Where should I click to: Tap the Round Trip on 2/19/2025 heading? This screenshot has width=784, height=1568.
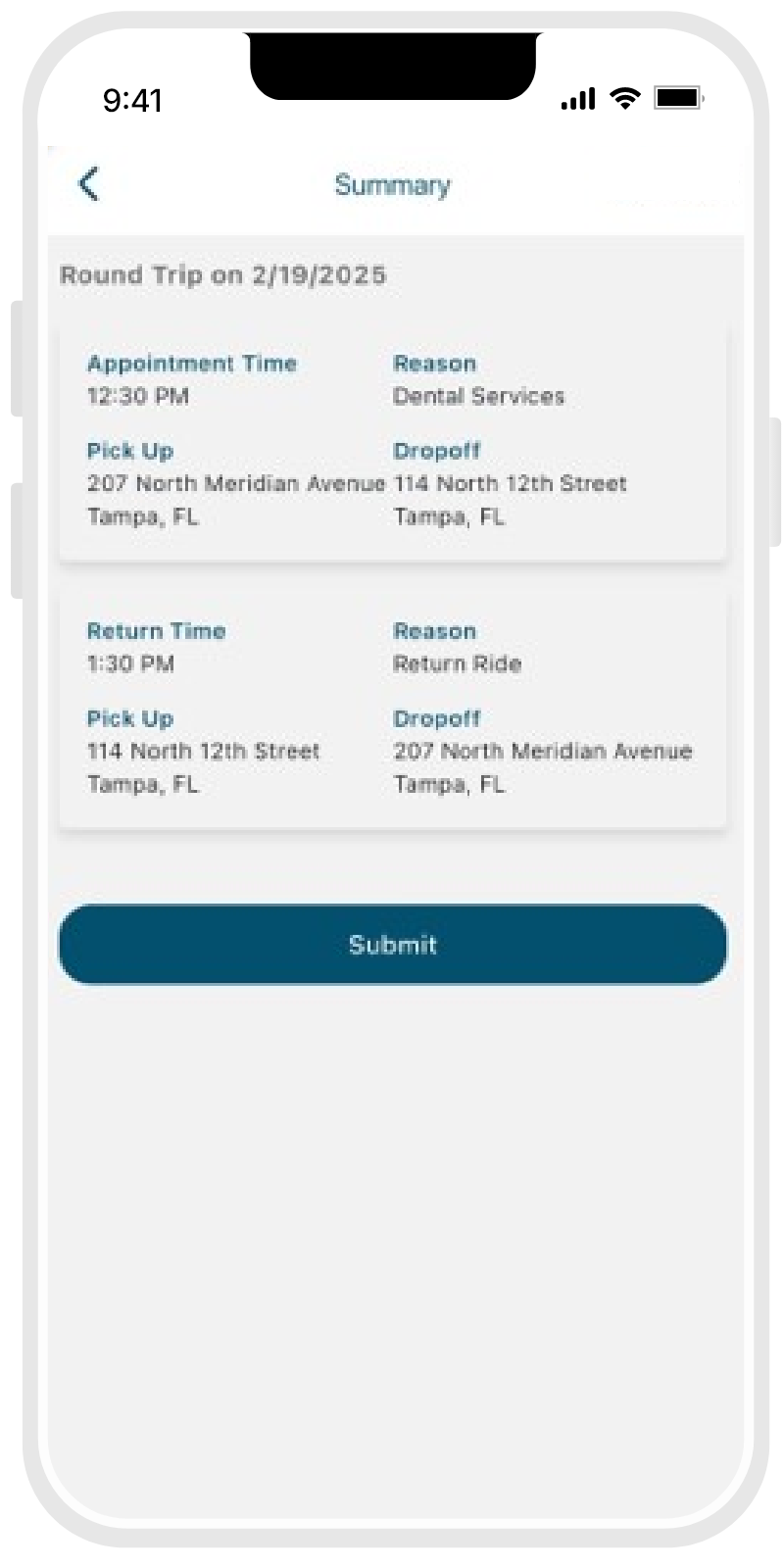coord(225,275)
